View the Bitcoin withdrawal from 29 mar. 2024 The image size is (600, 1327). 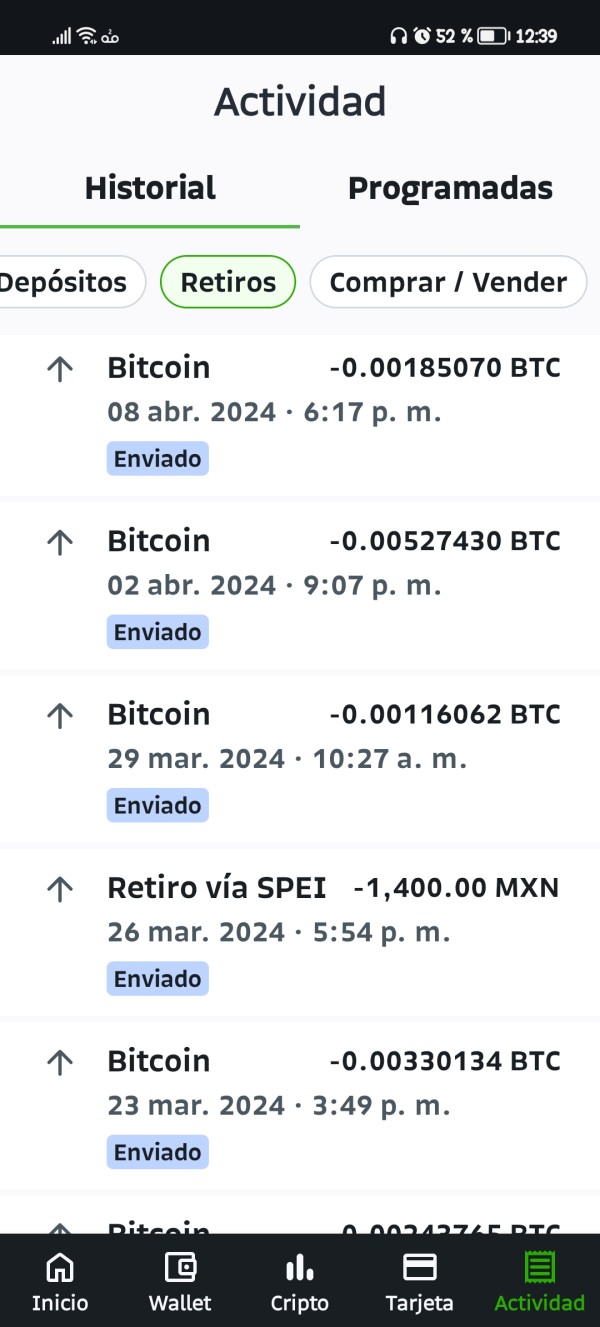pyautogui.click(x=300, y=758)
